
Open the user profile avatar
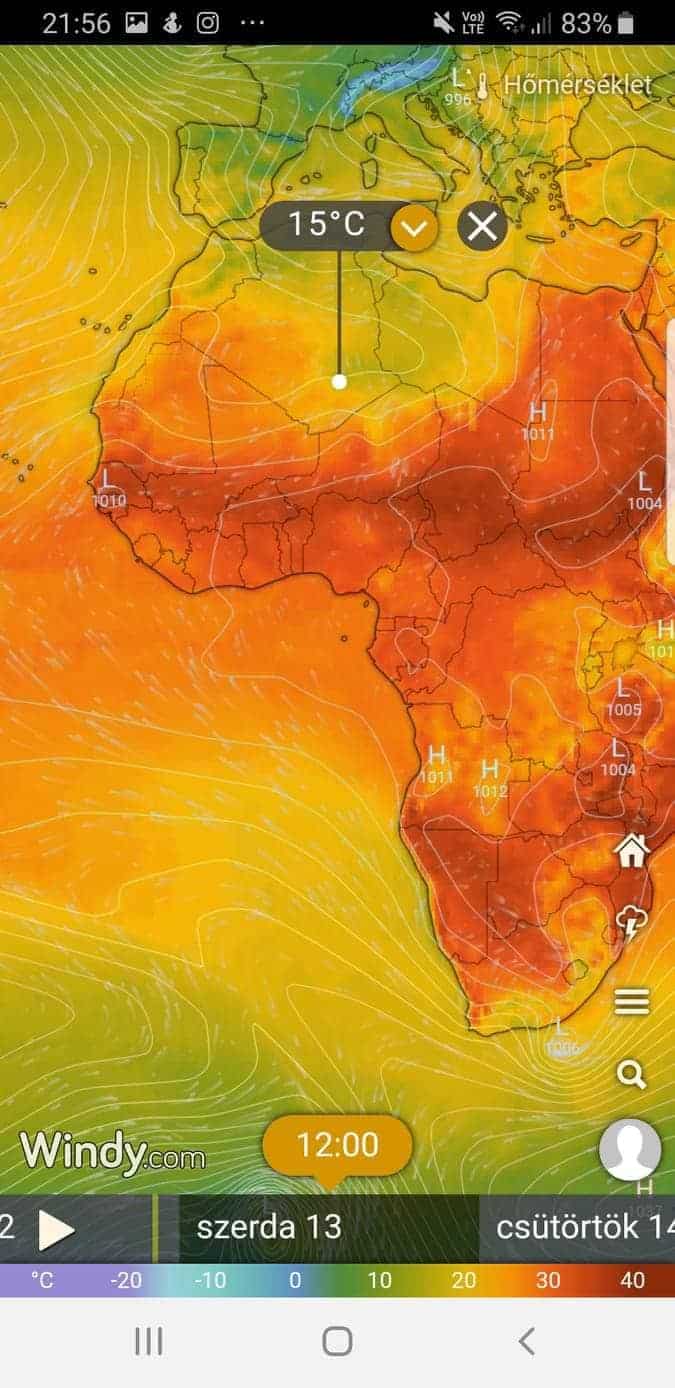[630, 1150]
